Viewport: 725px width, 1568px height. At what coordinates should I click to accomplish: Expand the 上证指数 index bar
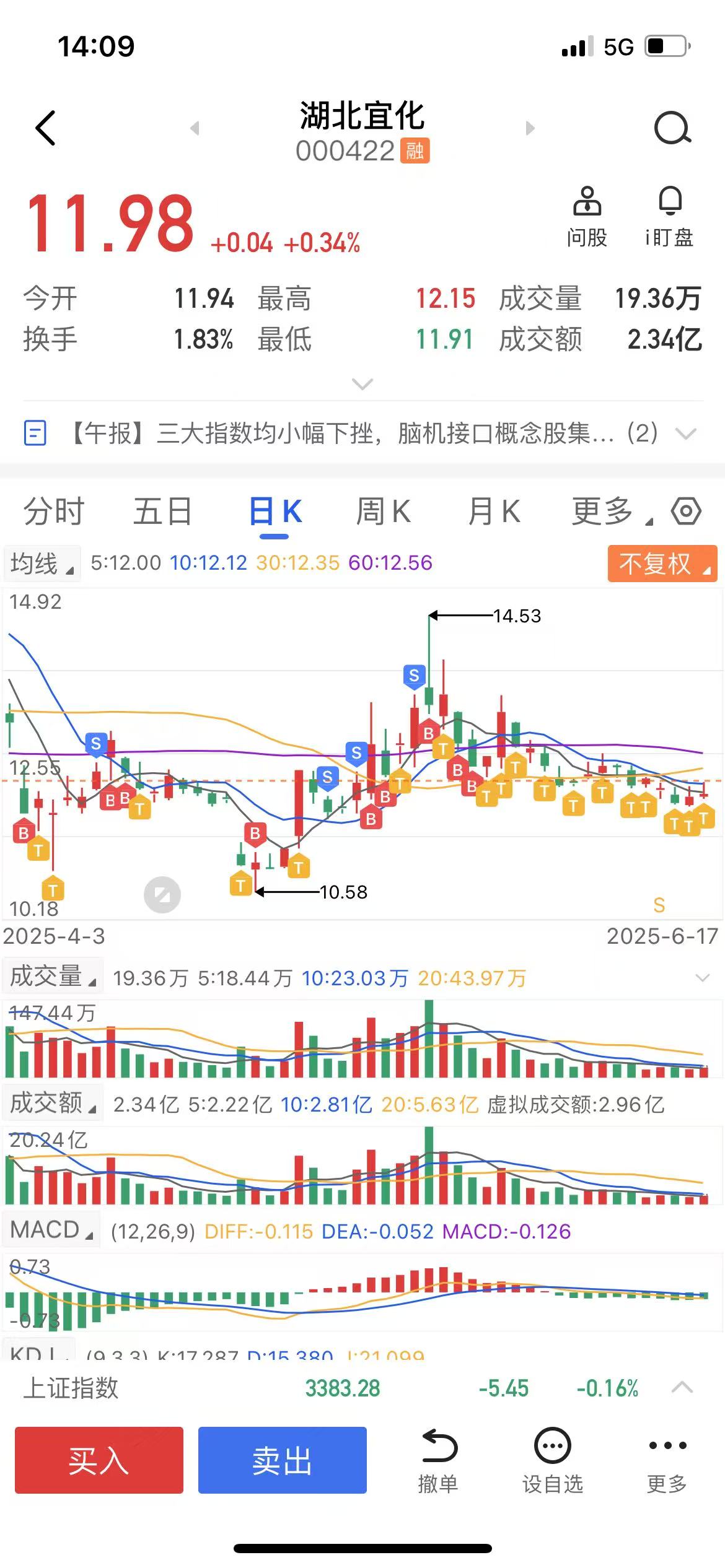[x=682, y=1387]
